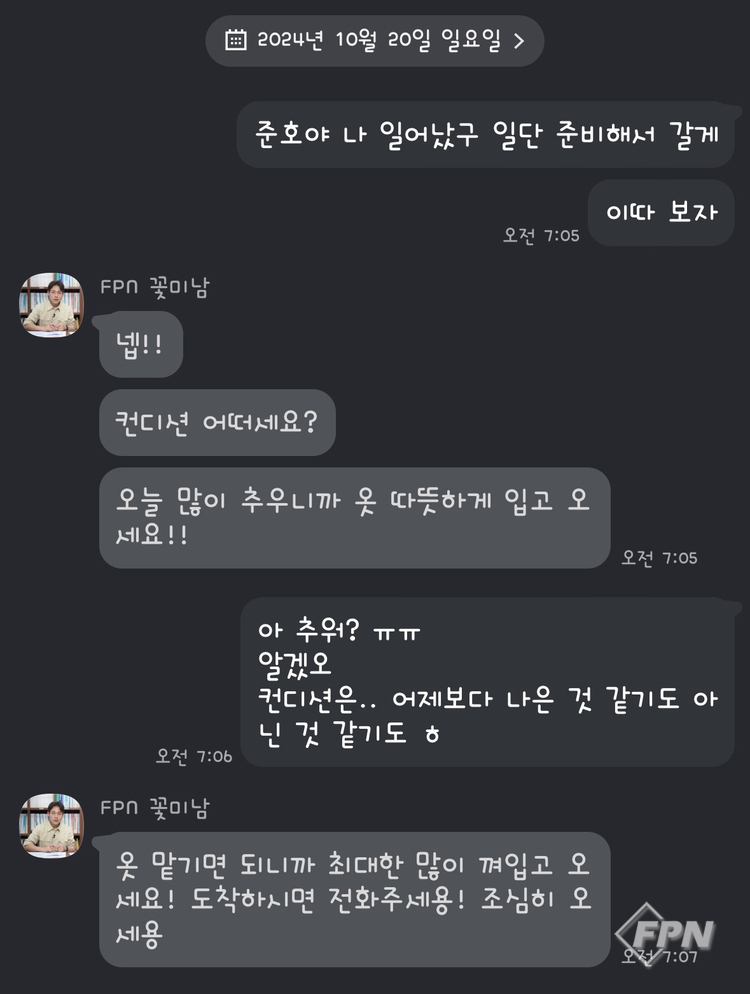Open FPN 꽃미남's profile photo beside the 옷 맡기면 message
The height and width of the screenshot is (994, 750).
[51, 825]
